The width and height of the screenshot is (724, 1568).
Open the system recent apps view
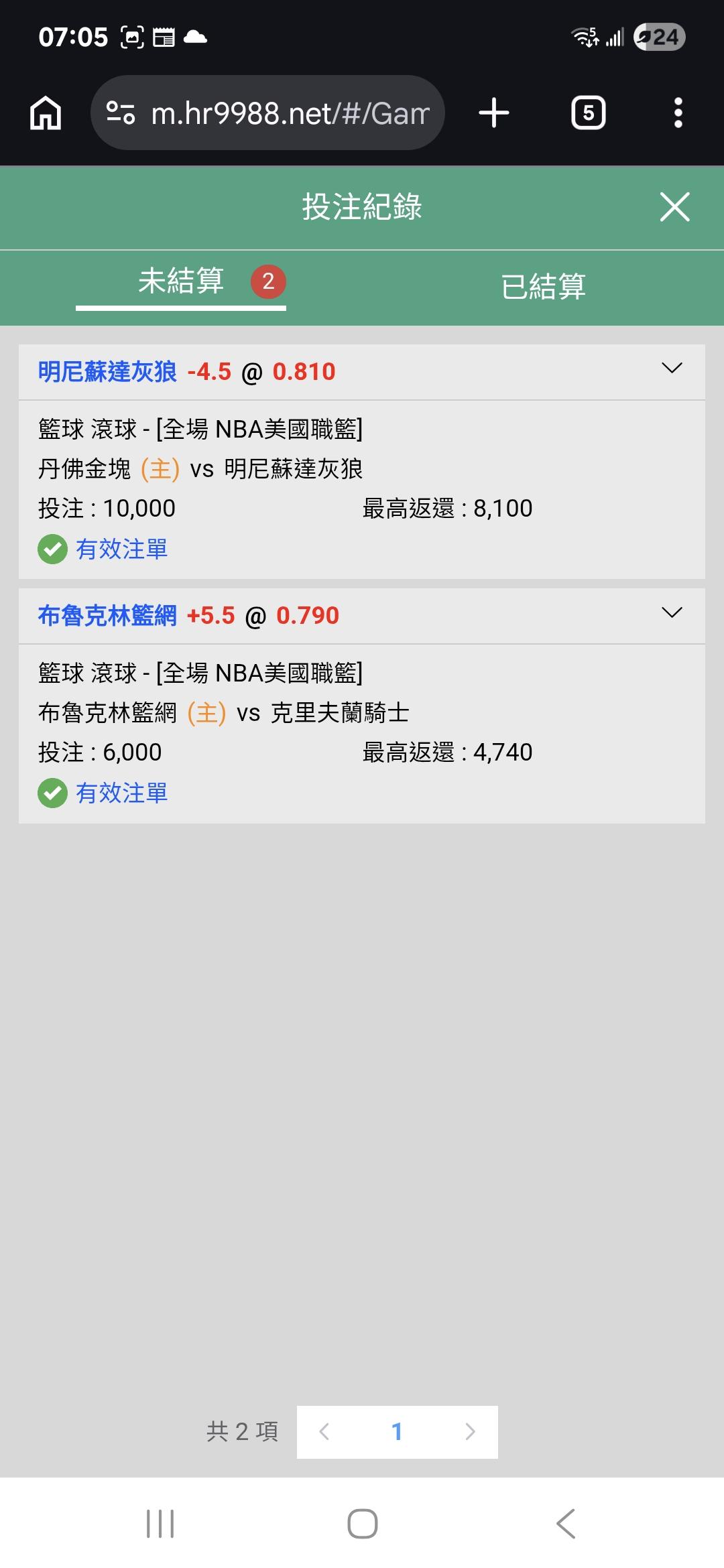tap(160, 1524)
